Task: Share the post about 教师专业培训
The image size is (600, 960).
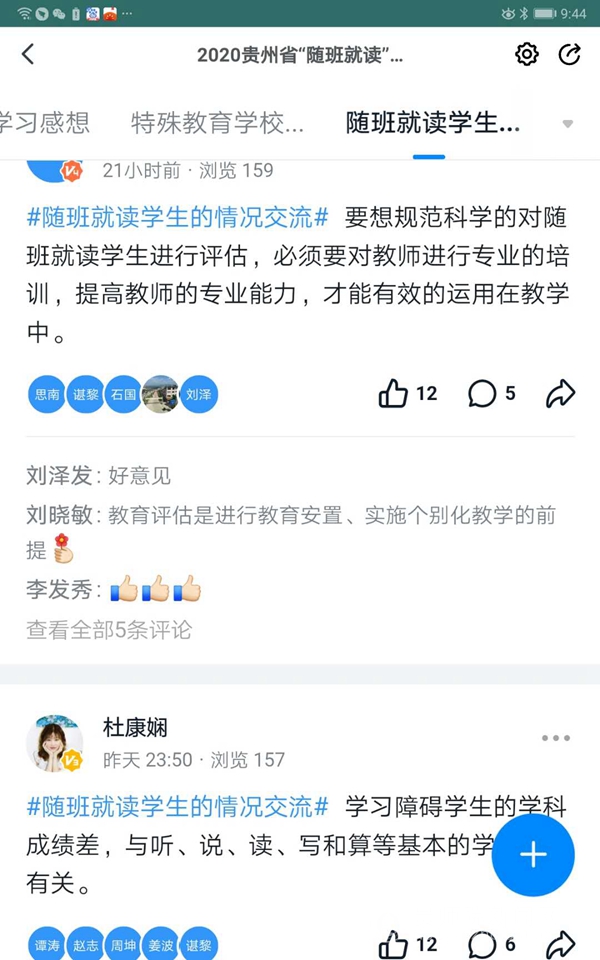Action: [x=560, y=394]
